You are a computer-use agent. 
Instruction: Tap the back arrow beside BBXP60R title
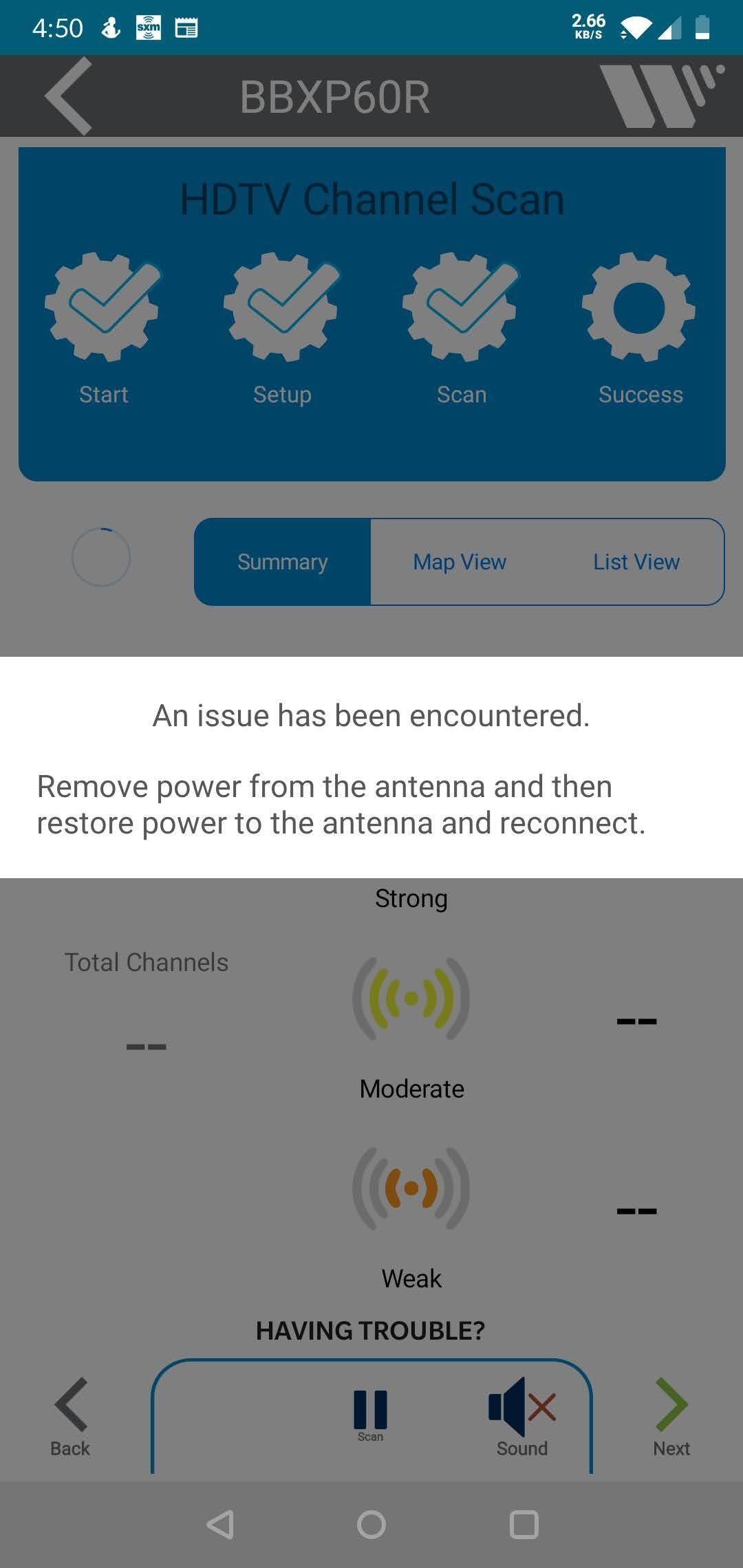pos(69,95)
